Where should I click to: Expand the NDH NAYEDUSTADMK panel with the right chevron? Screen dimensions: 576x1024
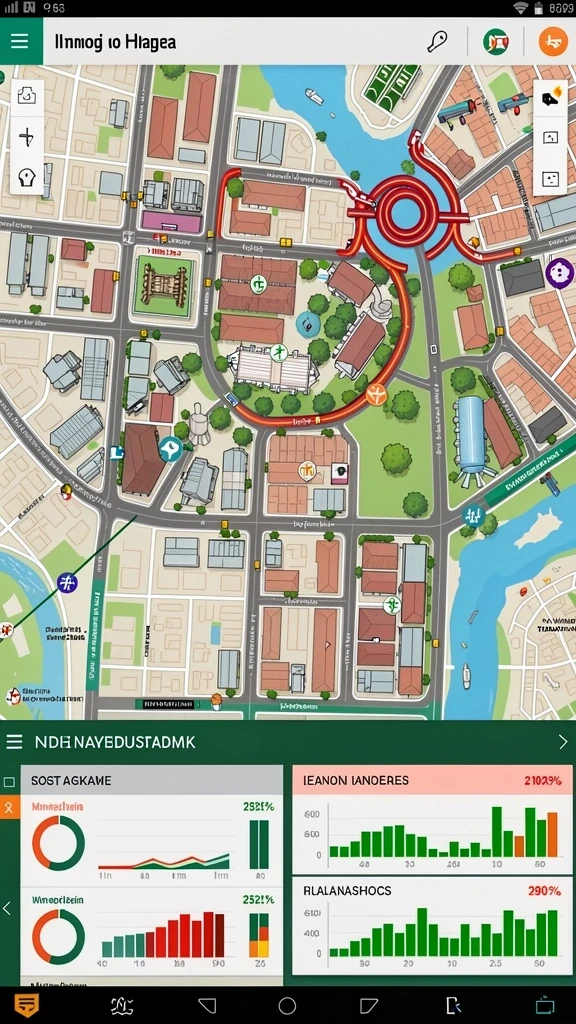point(563,741)
